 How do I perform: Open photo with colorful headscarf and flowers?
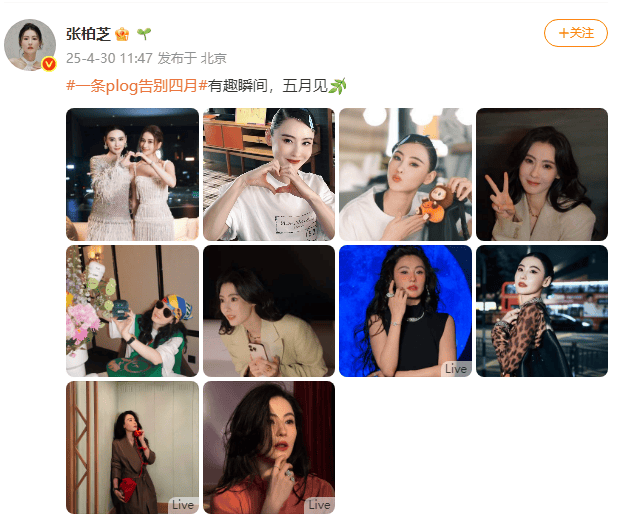[132, 311]
